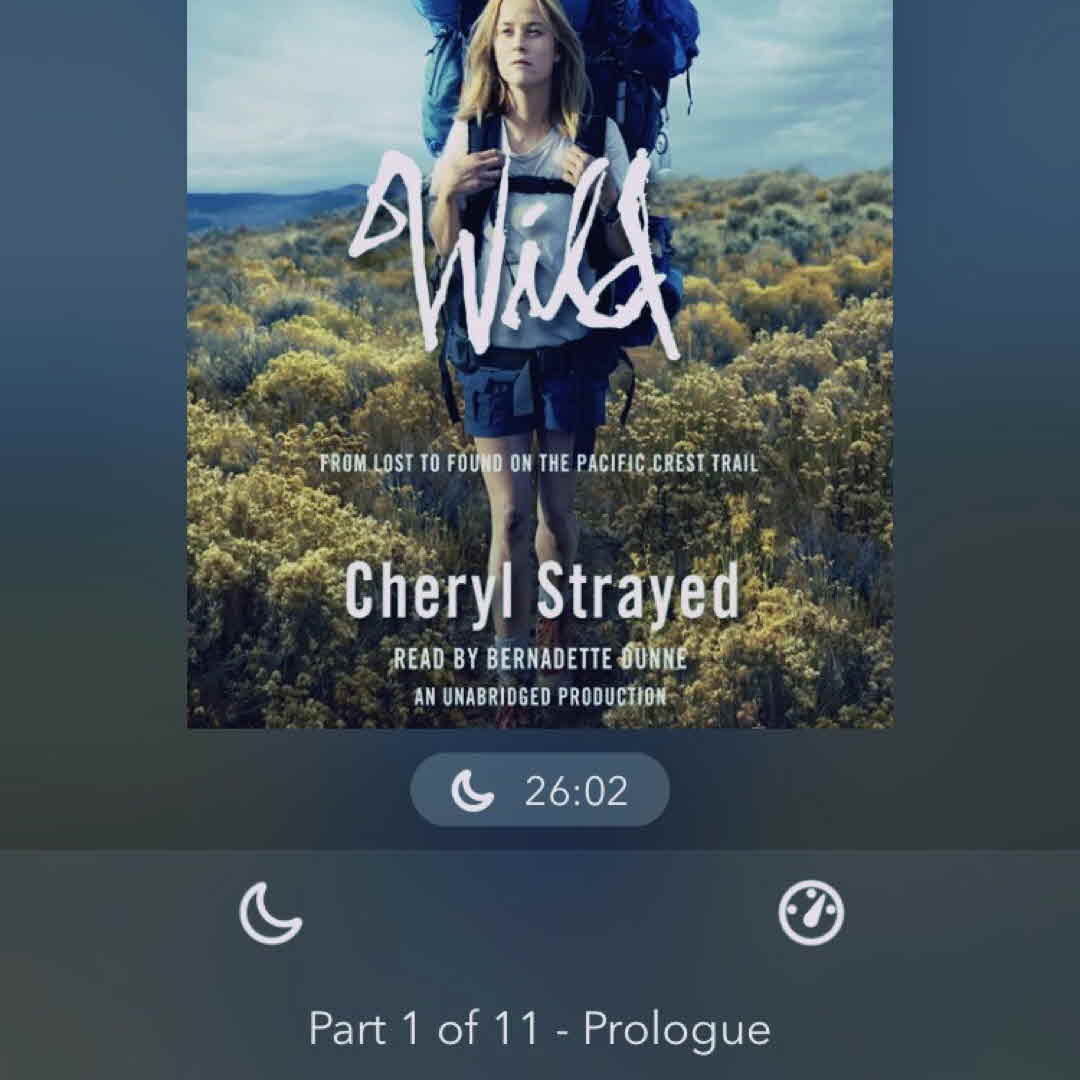Open the sleep timer moon icon

pyautogui.click(x=270, y=913)
